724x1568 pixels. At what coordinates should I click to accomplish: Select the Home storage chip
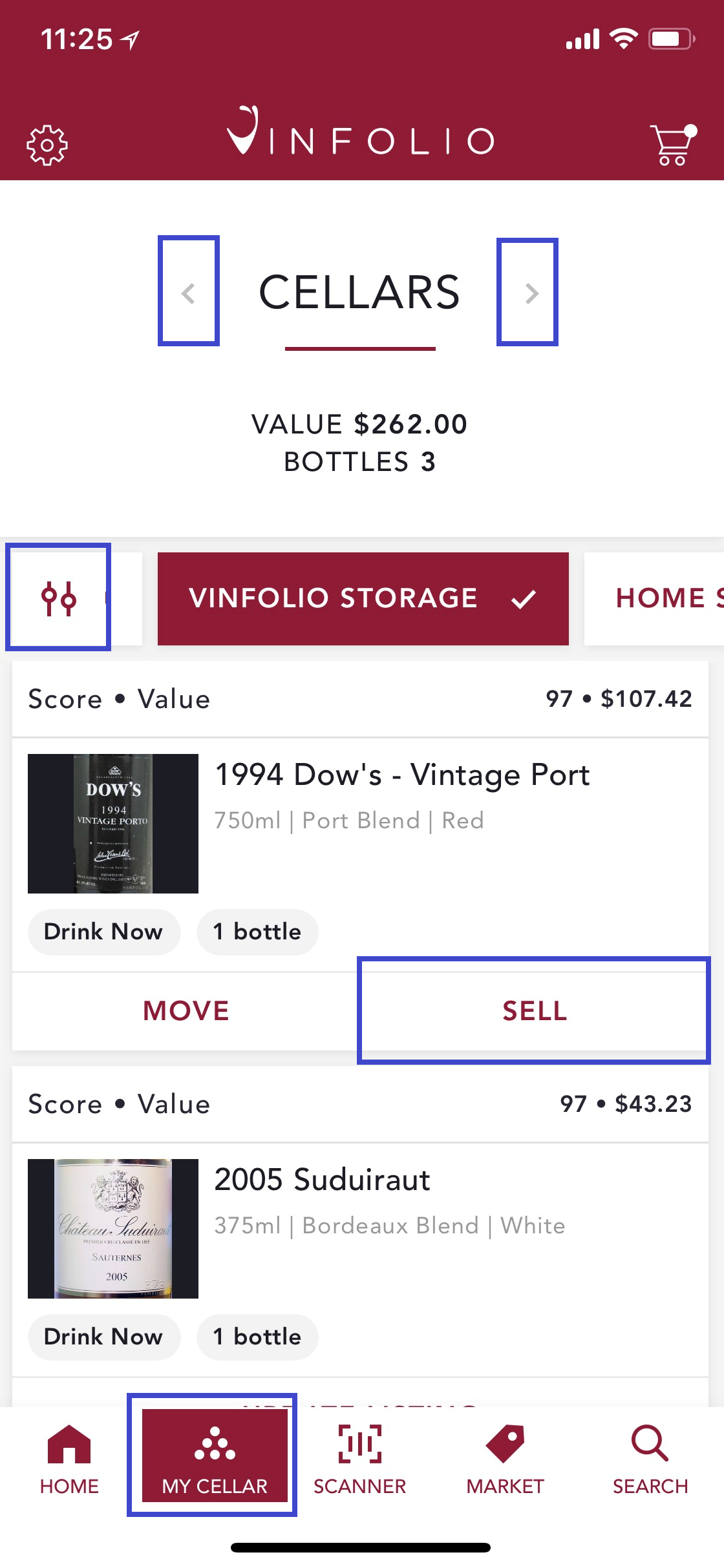[654, 599]
